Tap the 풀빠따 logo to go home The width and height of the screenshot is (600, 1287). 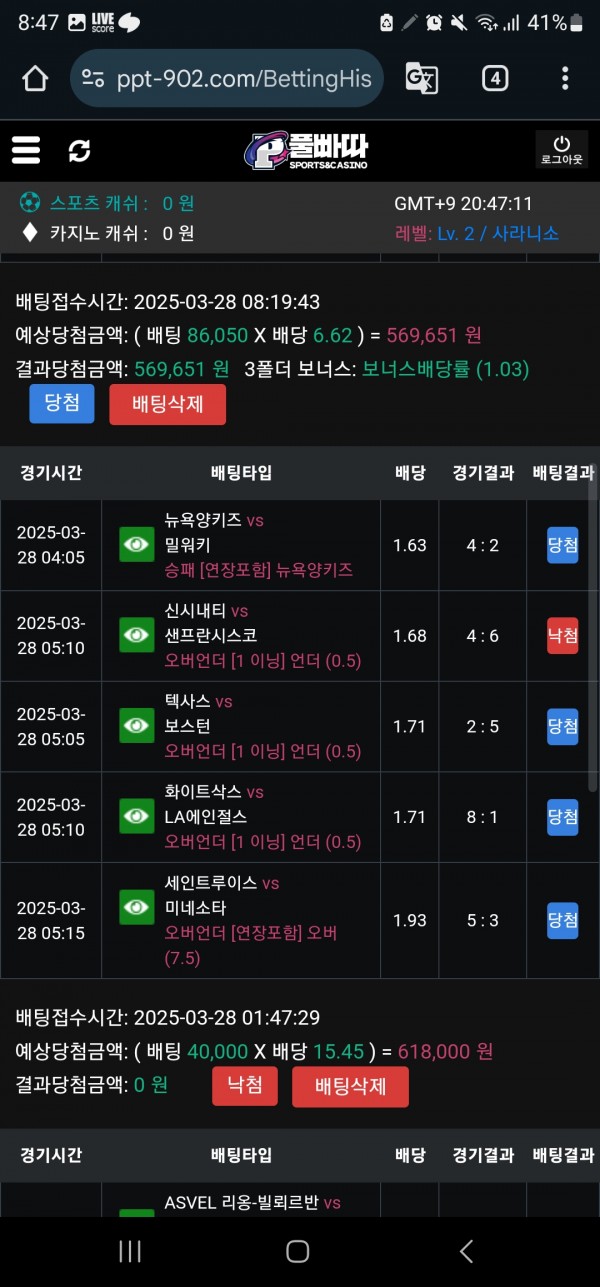click(x=307, y=151)
